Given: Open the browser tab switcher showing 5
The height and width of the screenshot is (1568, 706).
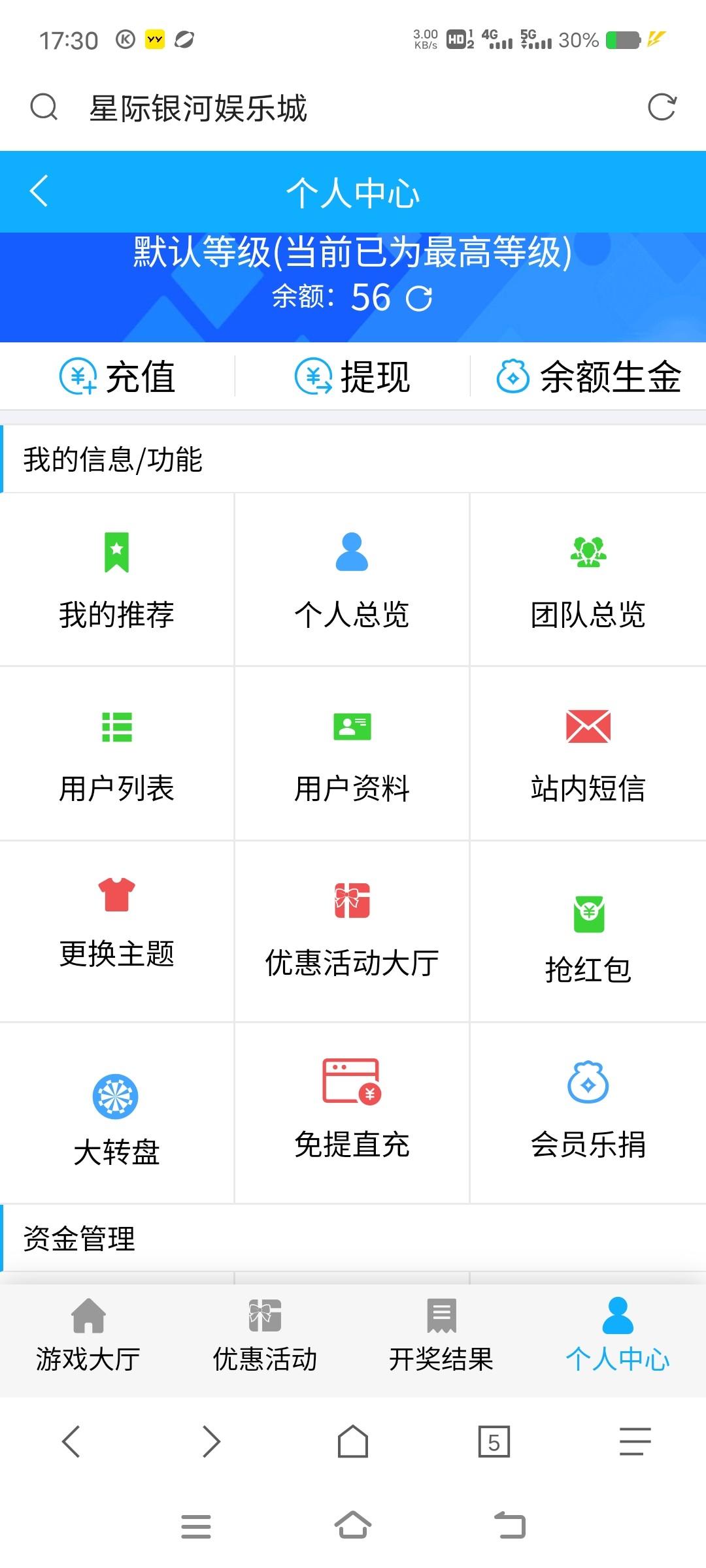Looking at the screenshot, I should 494,1442.
